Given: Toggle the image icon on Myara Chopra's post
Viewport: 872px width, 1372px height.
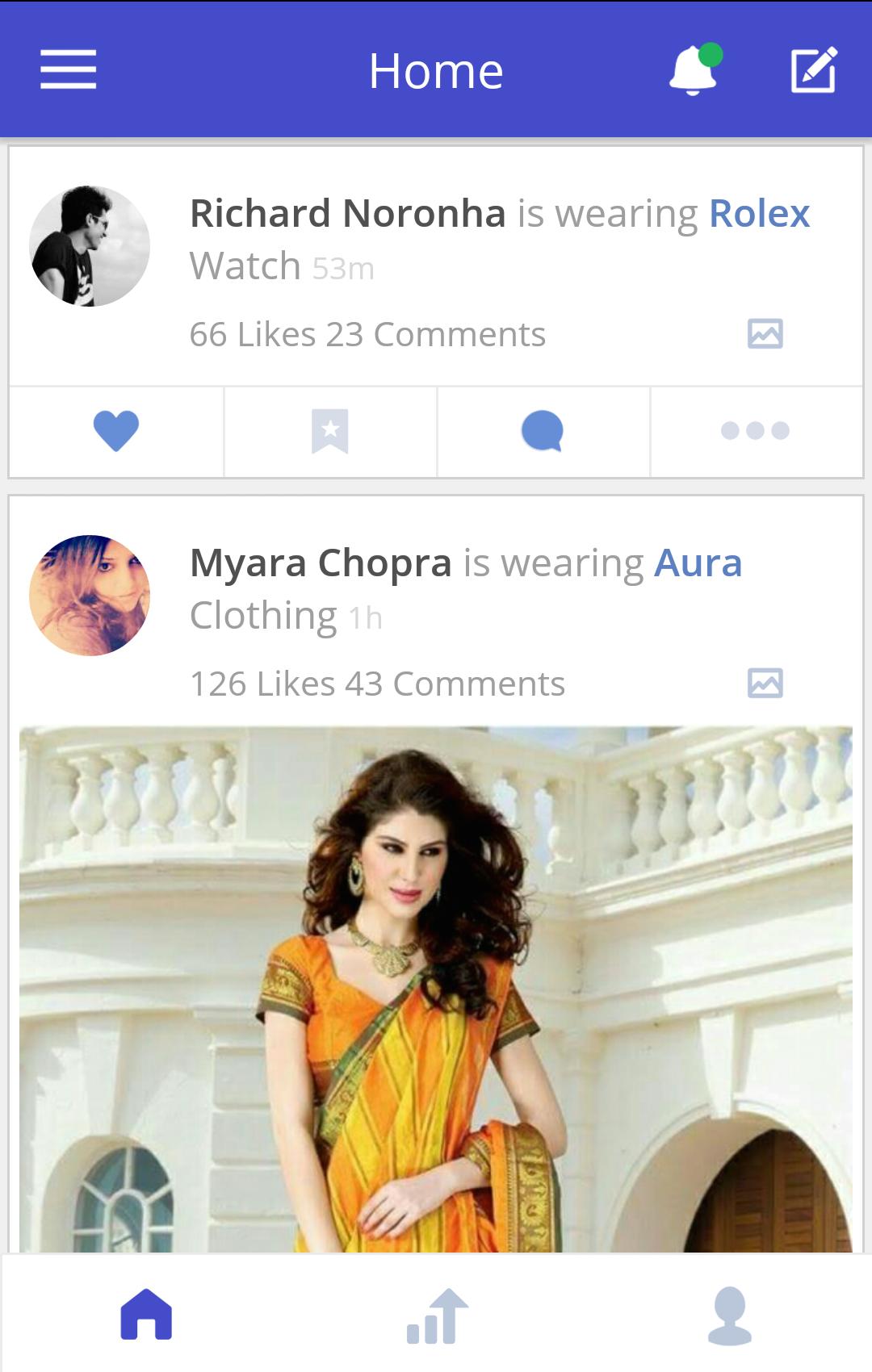Looking at the screenshot, I should [765, 683].
